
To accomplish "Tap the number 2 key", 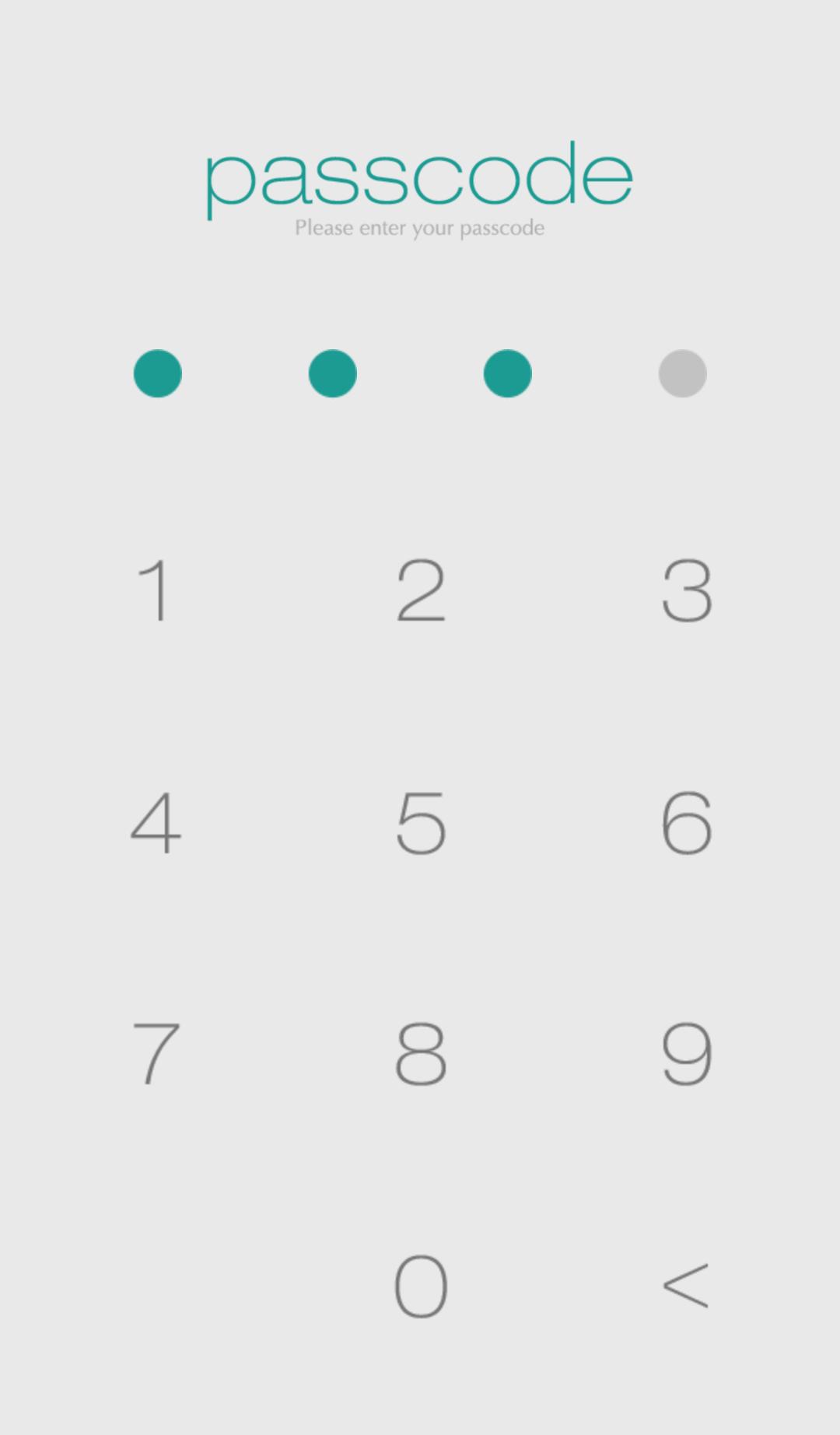I will coord(421,590).
